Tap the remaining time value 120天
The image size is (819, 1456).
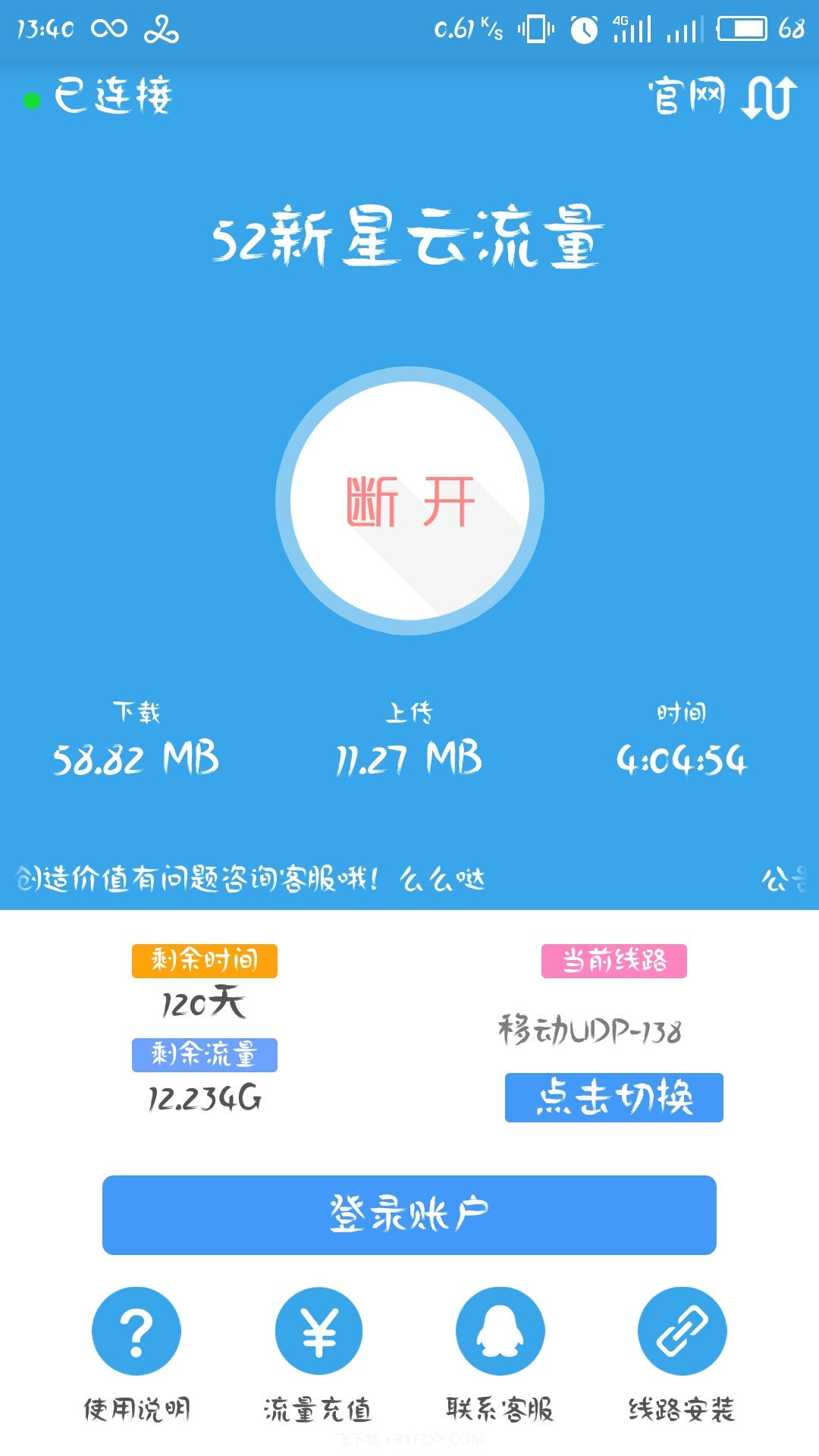pos(202,1004)
